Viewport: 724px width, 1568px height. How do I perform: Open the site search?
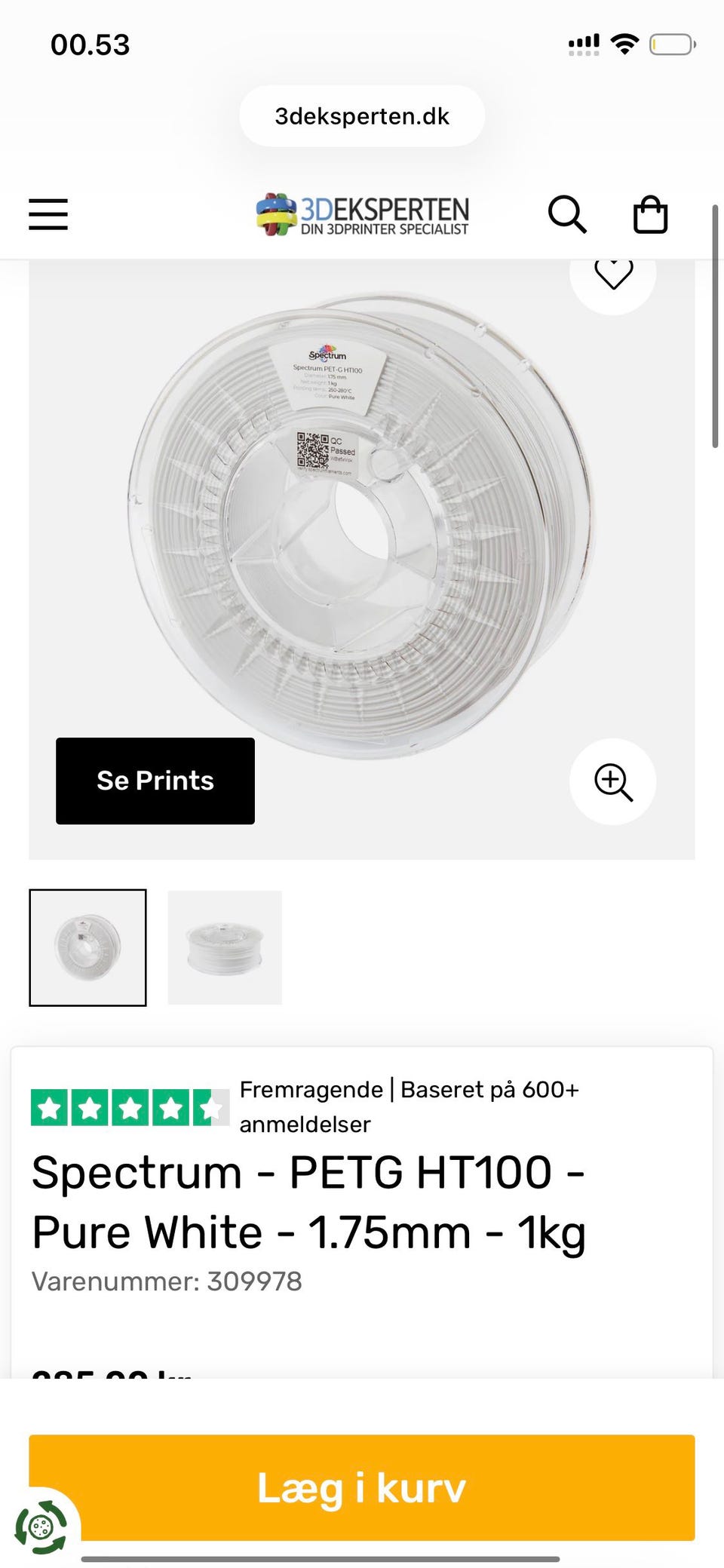tap(566, 215)
